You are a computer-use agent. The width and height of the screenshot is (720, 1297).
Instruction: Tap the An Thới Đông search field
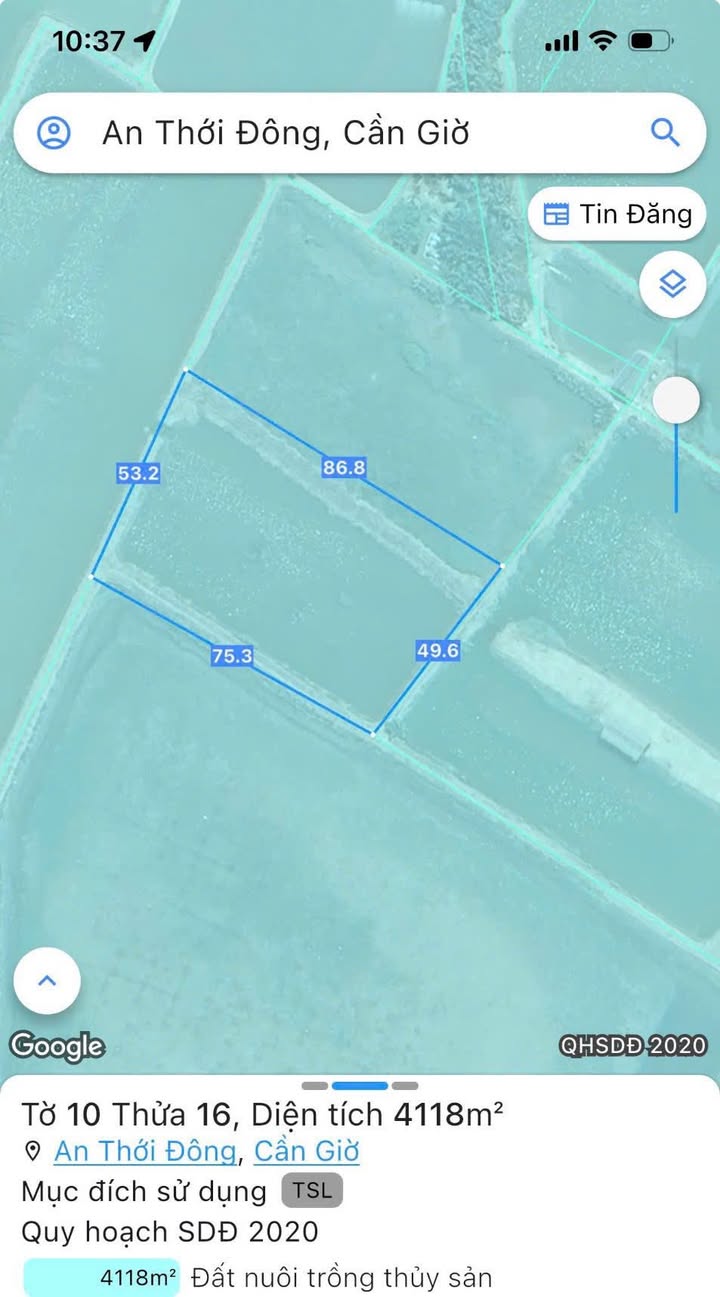(x=360, y=132)
